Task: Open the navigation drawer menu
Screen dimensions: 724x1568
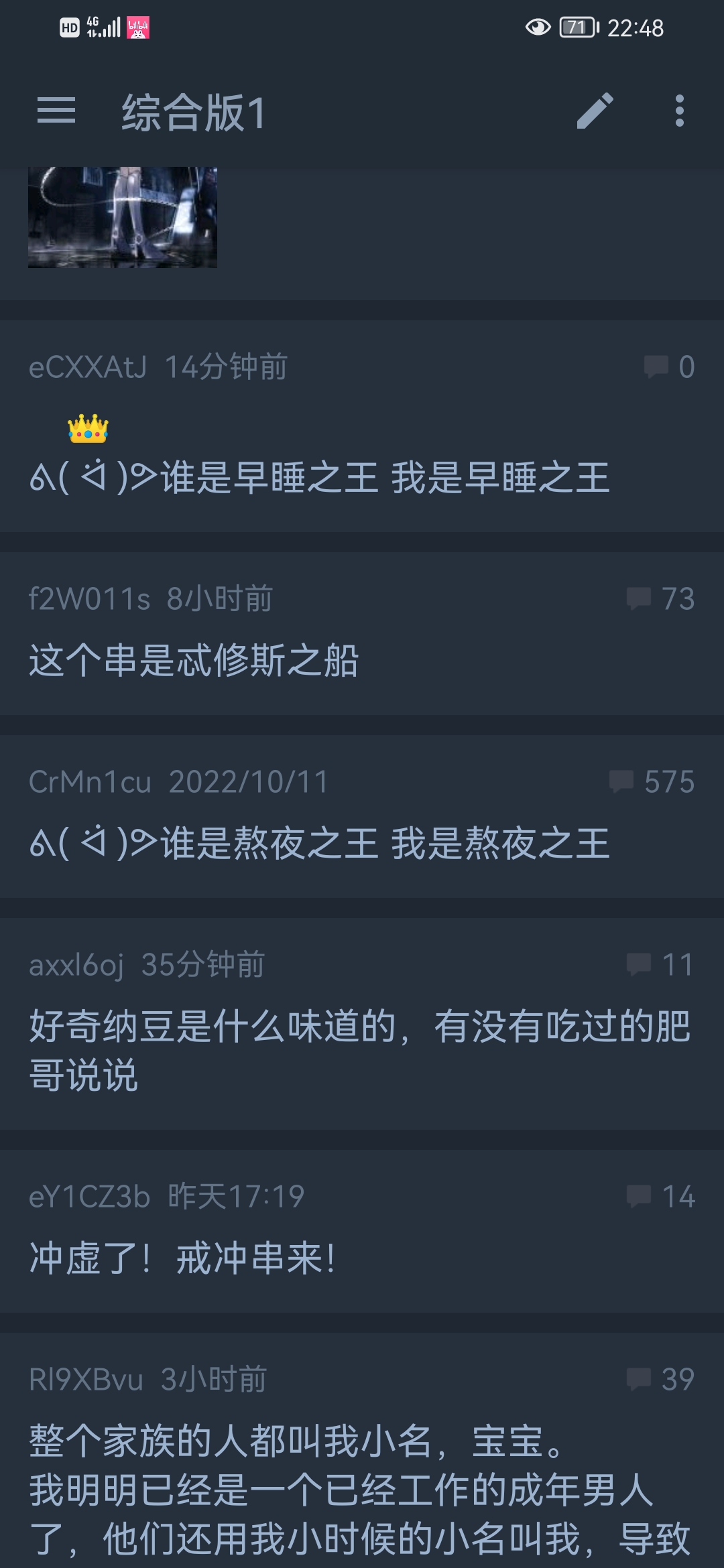Action: [x=56, y=111]
